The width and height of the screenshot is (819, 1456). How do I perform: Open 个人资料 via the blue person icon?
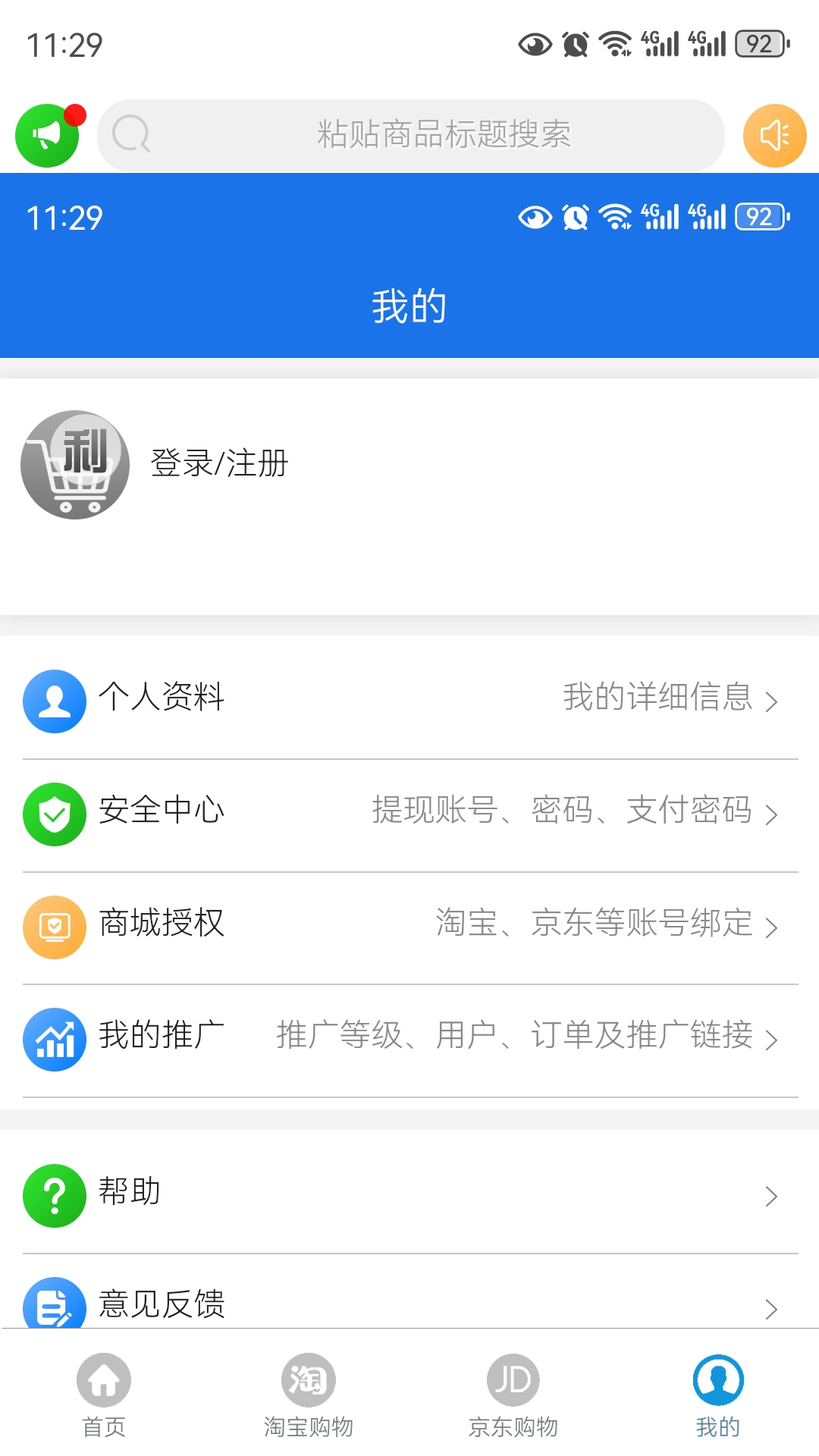pyautogui.click(x=53, y=701)
